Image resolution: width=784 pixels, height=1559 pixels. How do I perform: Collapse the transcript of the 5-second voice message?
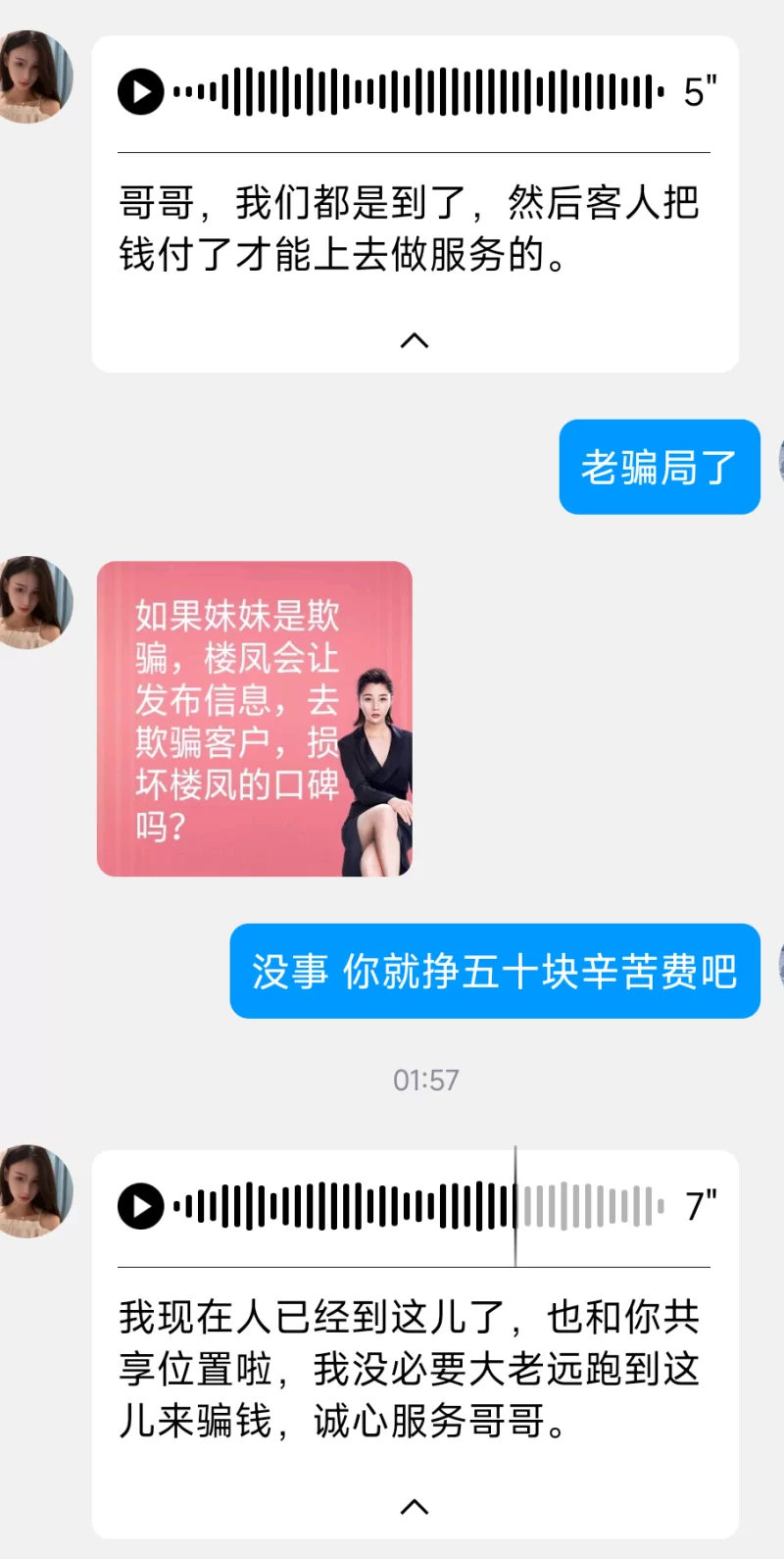[x=415, y=341]
